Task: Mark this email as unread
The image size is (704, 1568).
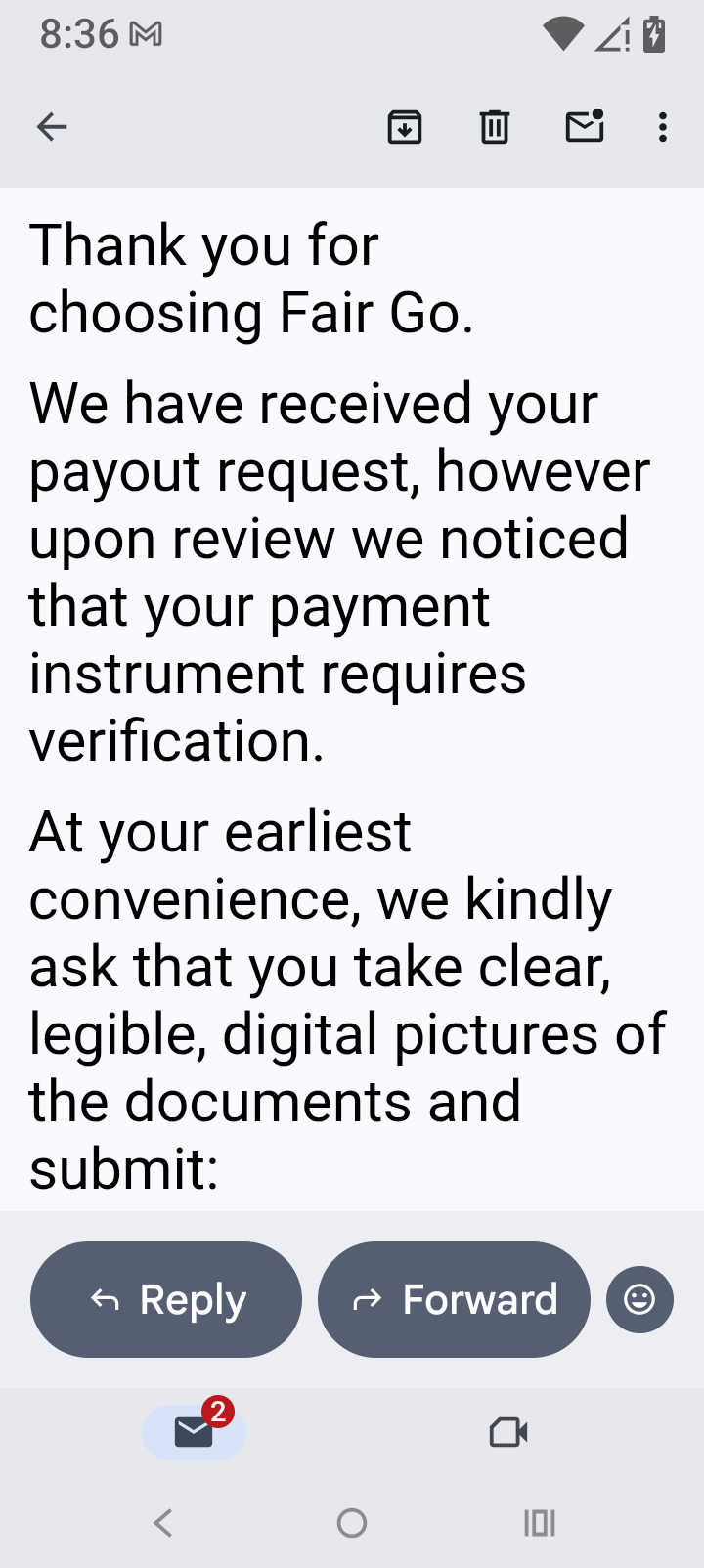Action: coord(585,126)
